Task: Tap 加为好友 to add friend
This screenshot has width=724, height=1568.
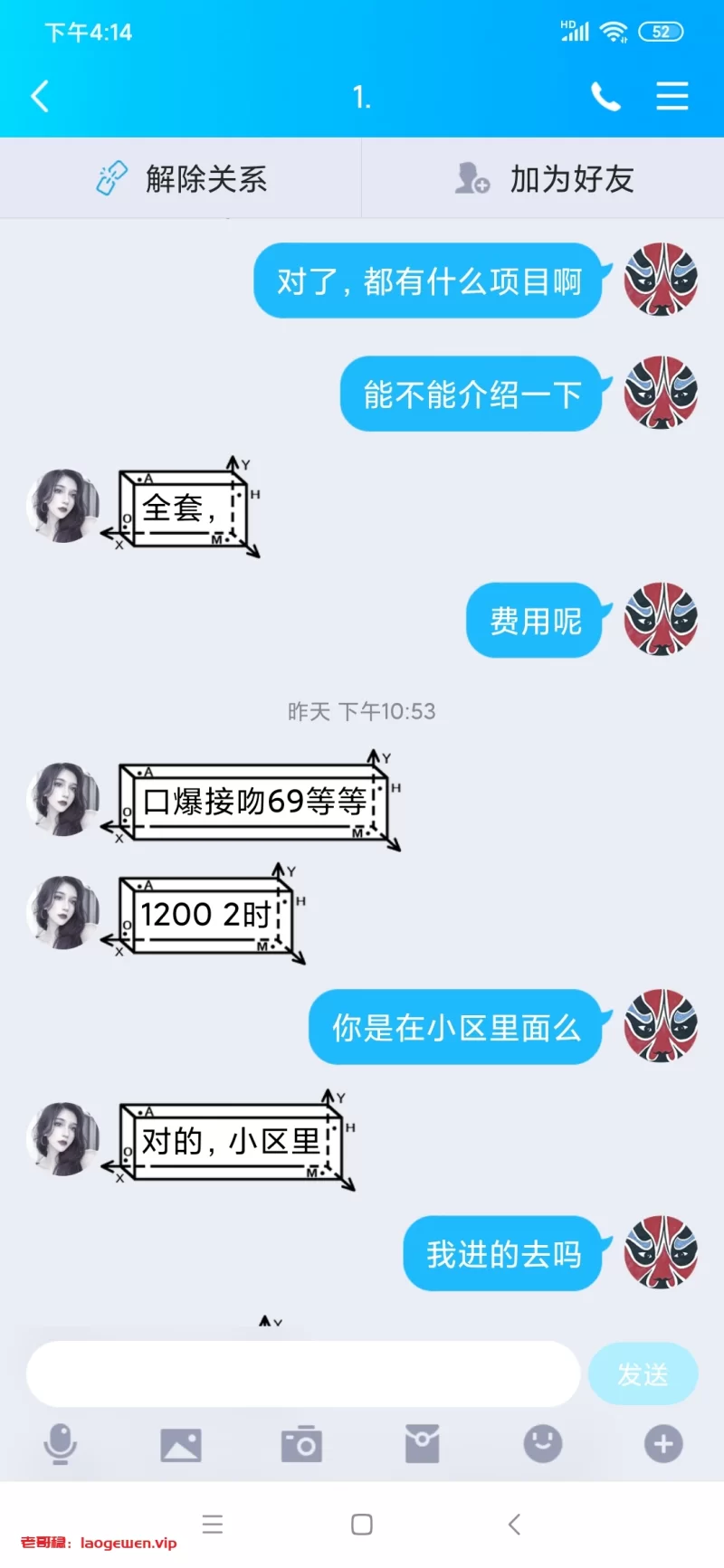Action: (543, 178)
